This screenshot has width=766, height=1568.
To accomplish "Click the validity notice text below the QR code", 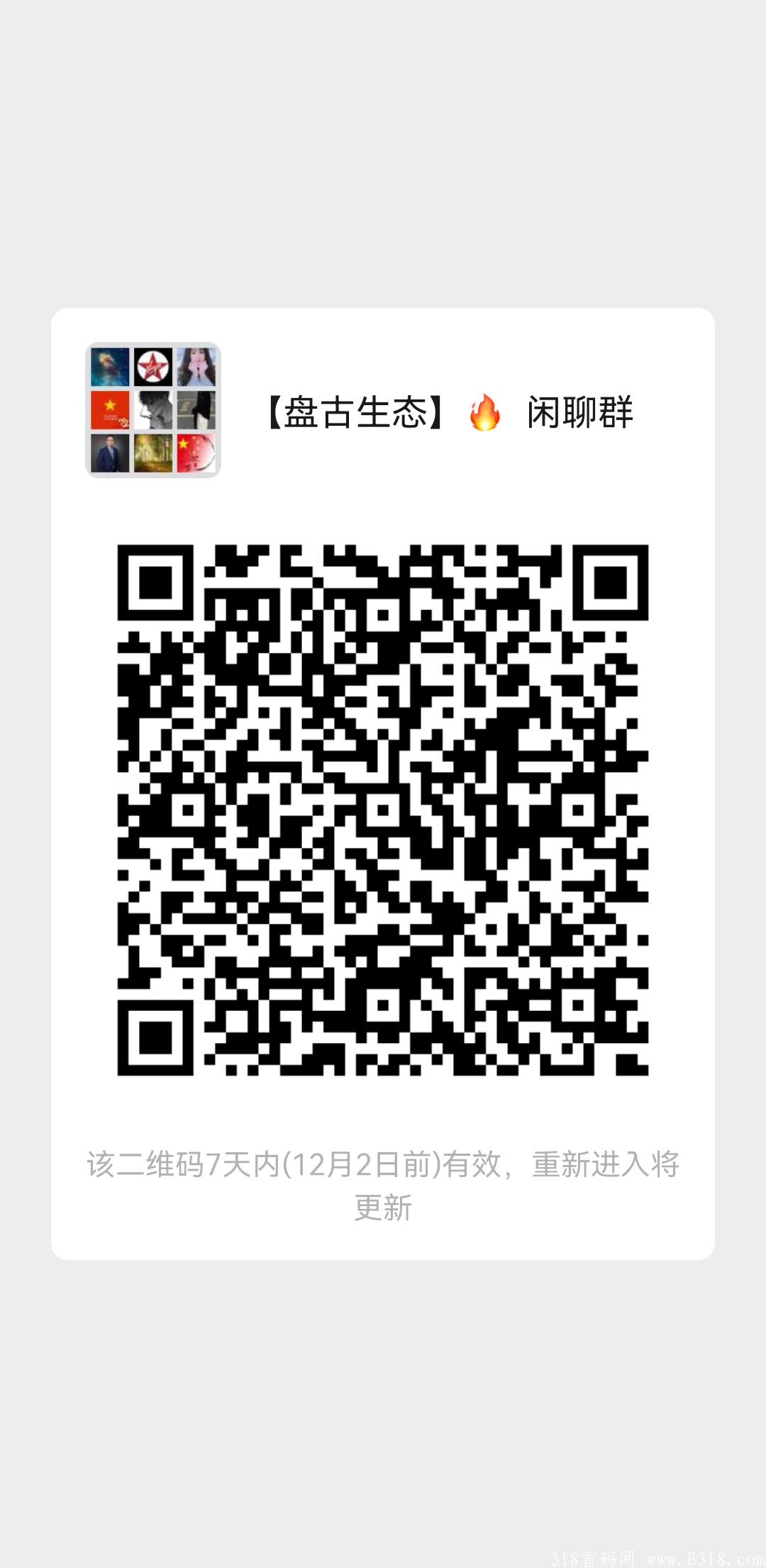I will (x=383, y=1162).
